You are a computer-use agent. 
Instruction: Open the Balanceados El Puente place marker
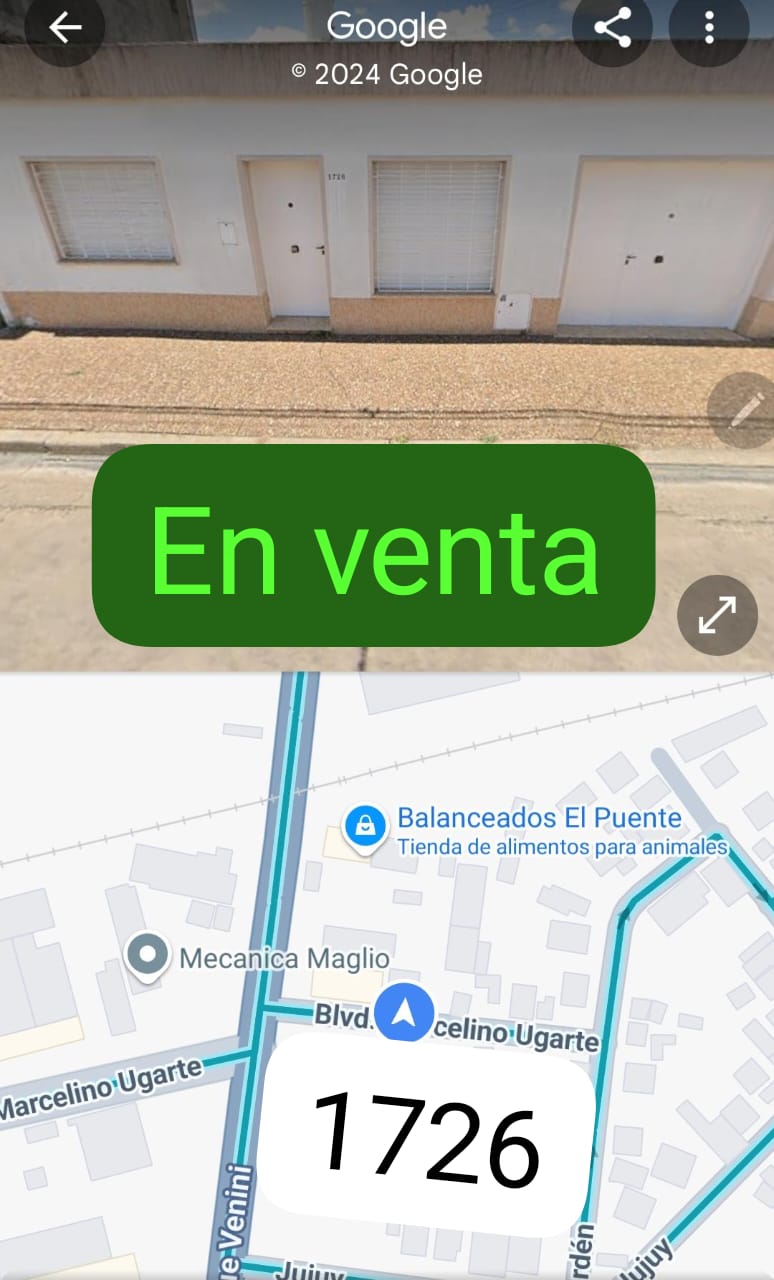coord(366,826)
